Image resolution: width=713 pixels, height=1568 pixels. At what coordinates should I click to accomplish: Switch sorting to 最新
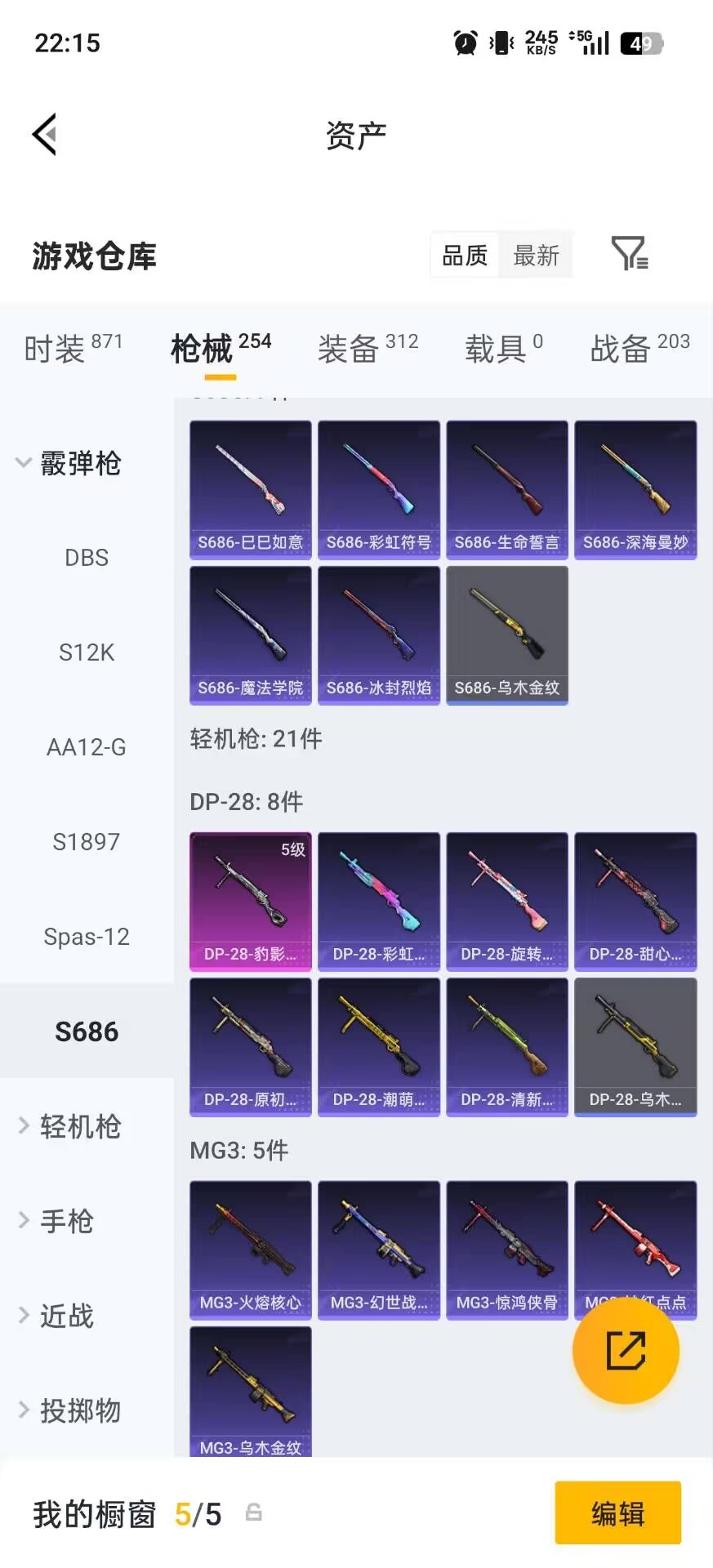click(x=536, y=255)
